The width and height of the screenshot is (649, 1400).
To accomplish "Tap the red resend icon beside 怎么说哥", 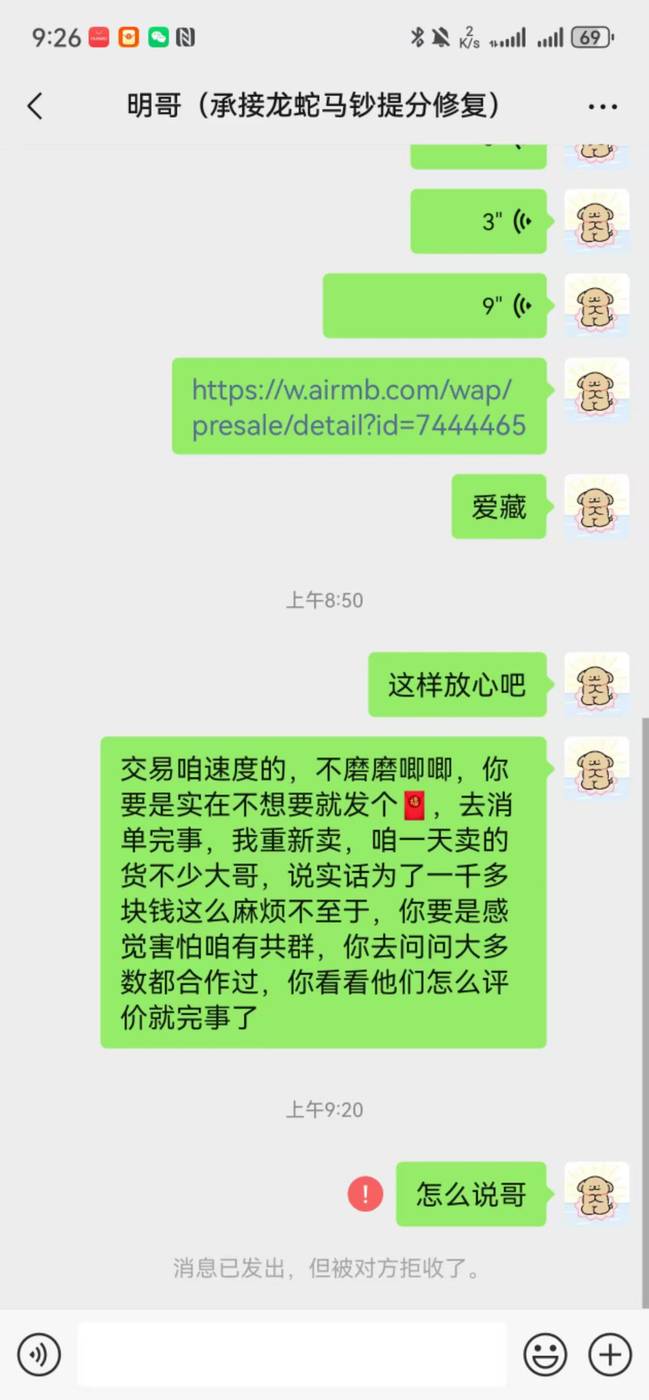I will pos(365,1193).
